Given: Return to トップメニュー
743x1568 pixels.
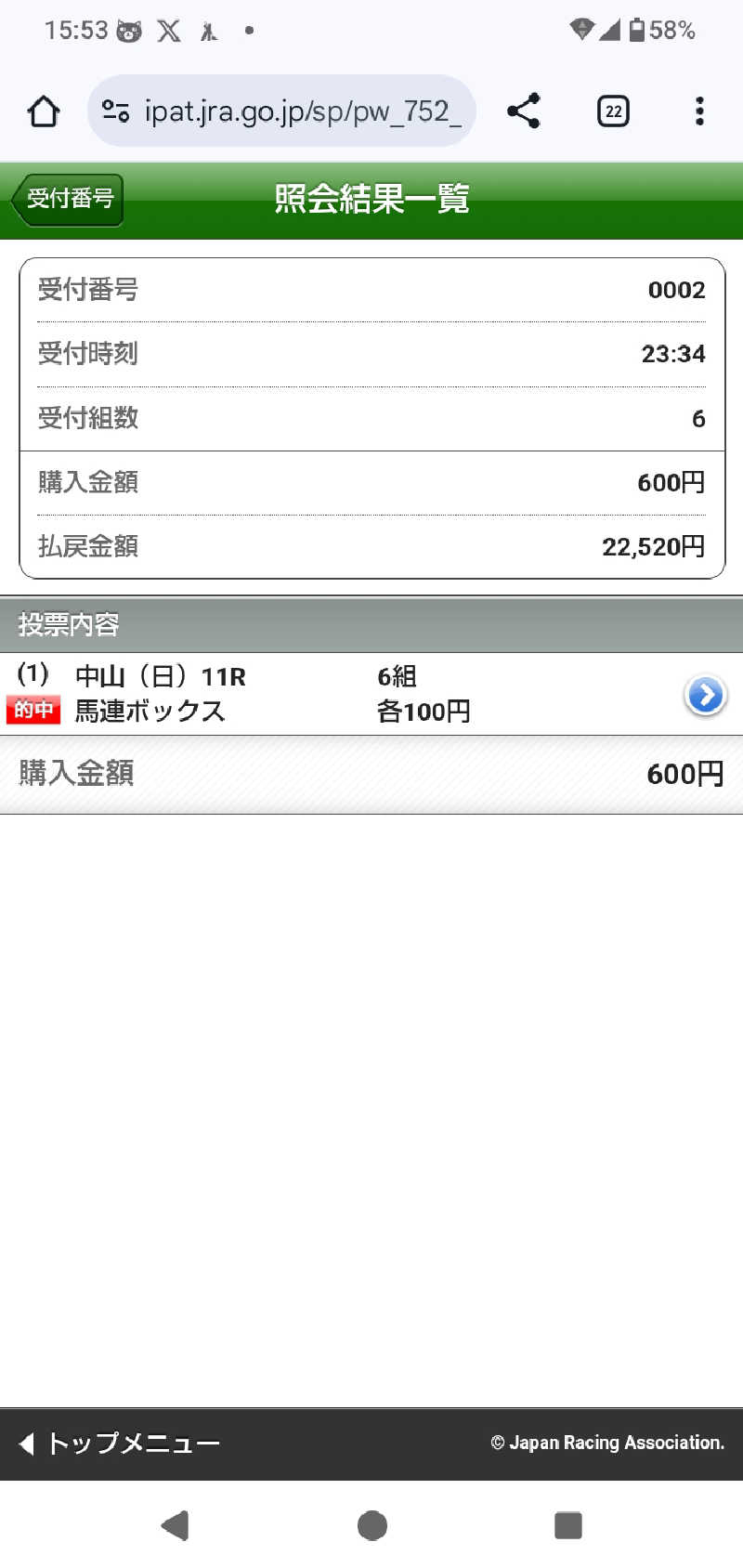Looking at the screenshot, I should [x=121, y=1443].
